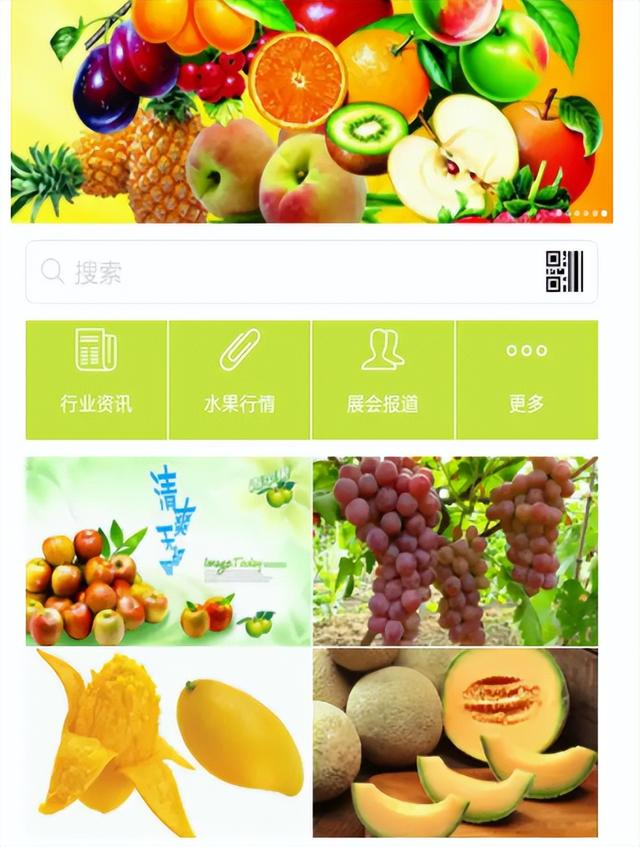Open the top fruit banner
The image size is (640, 847).
coord(311,110)
